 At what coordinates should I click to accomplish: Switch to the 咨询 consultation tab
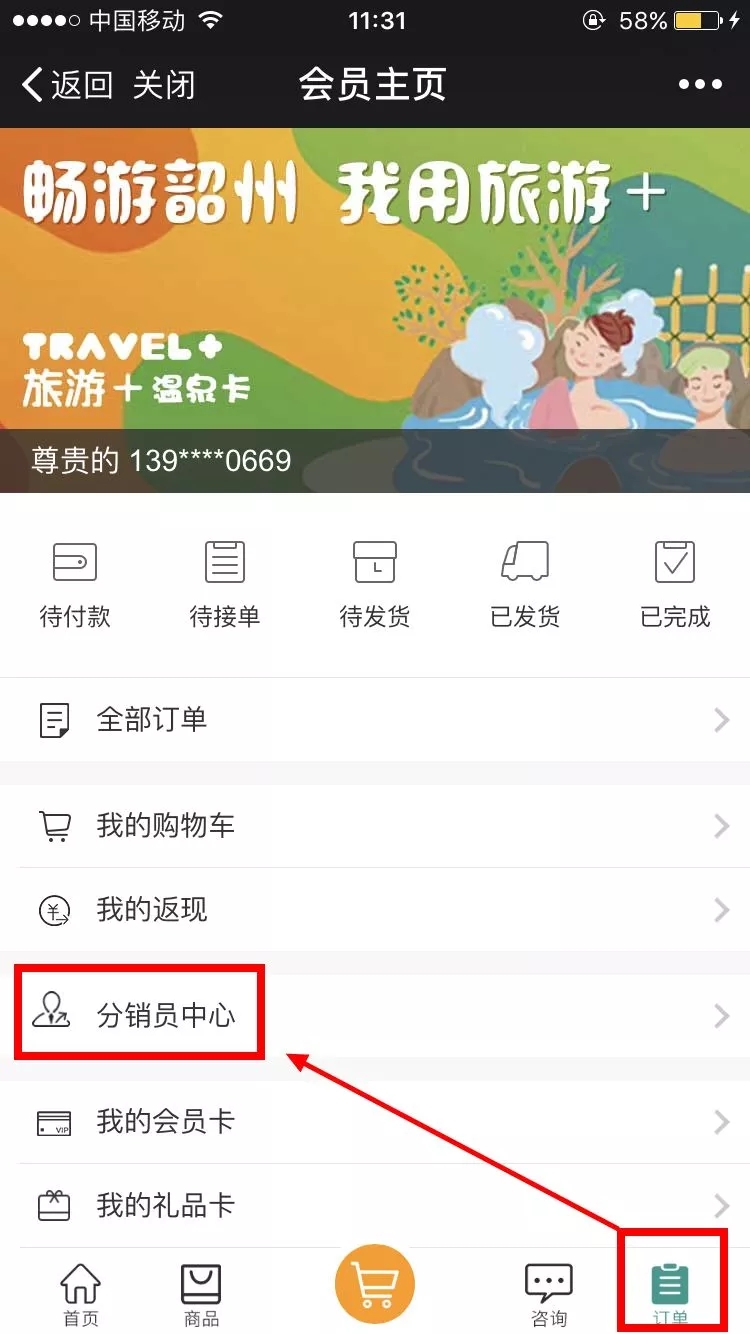coord(549,1294)
